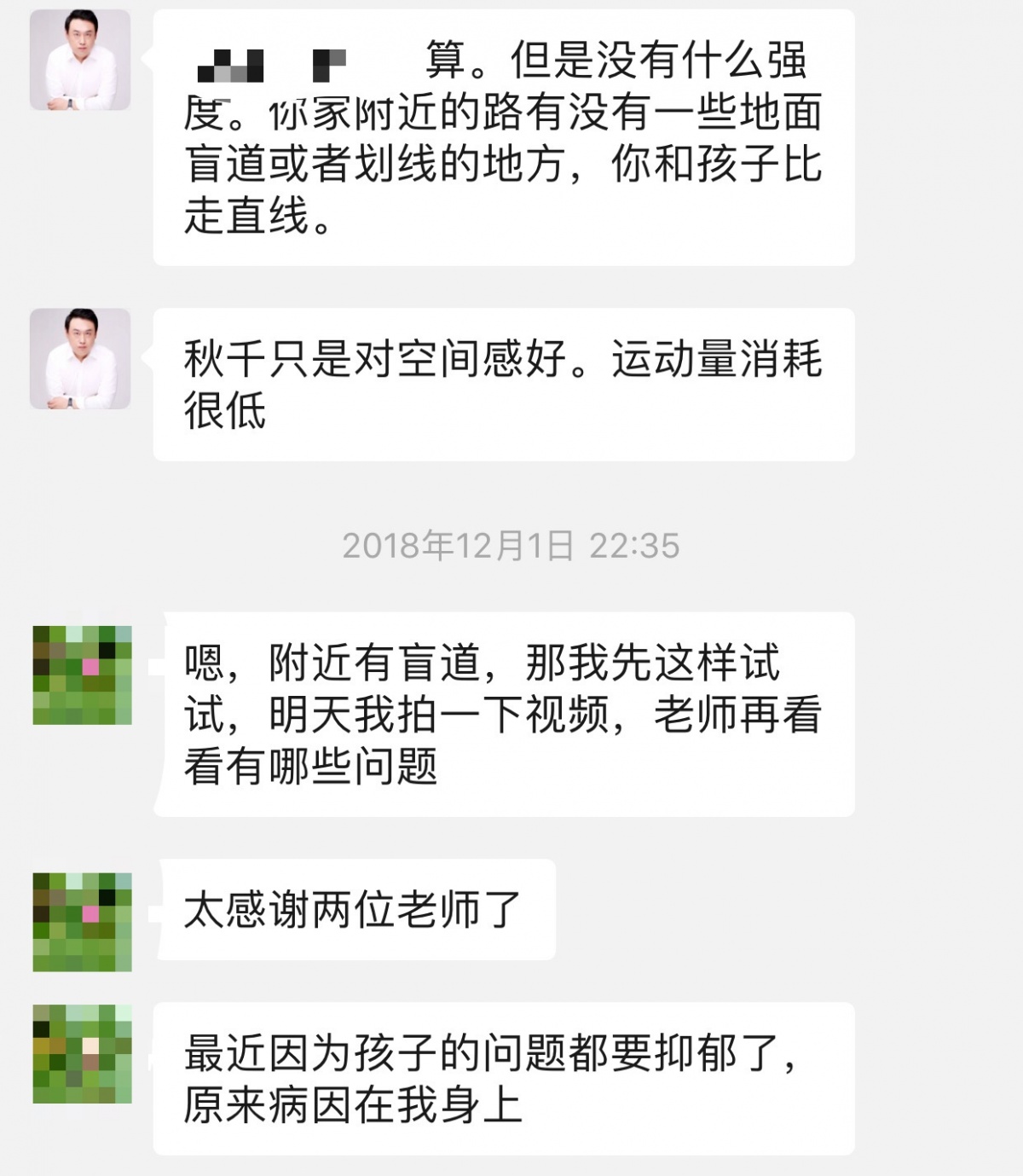
Task: Open the teacher's profile avatar at the top
Action: [81, 60]
